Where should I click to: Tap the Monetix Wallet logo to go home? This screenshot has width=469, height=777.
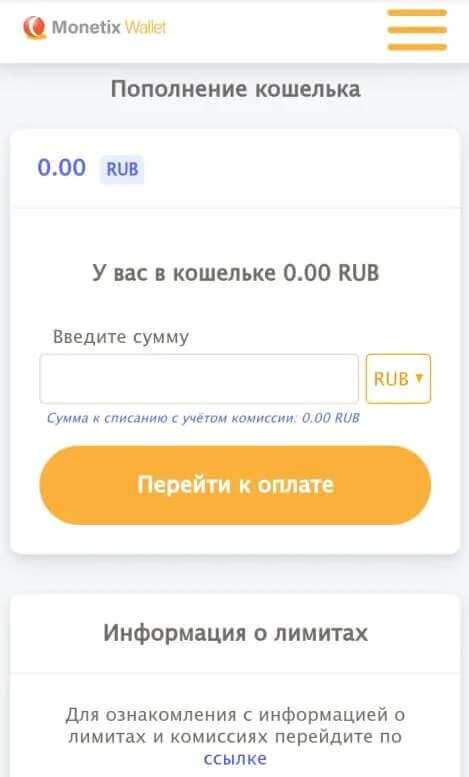(x=95, y=27)
